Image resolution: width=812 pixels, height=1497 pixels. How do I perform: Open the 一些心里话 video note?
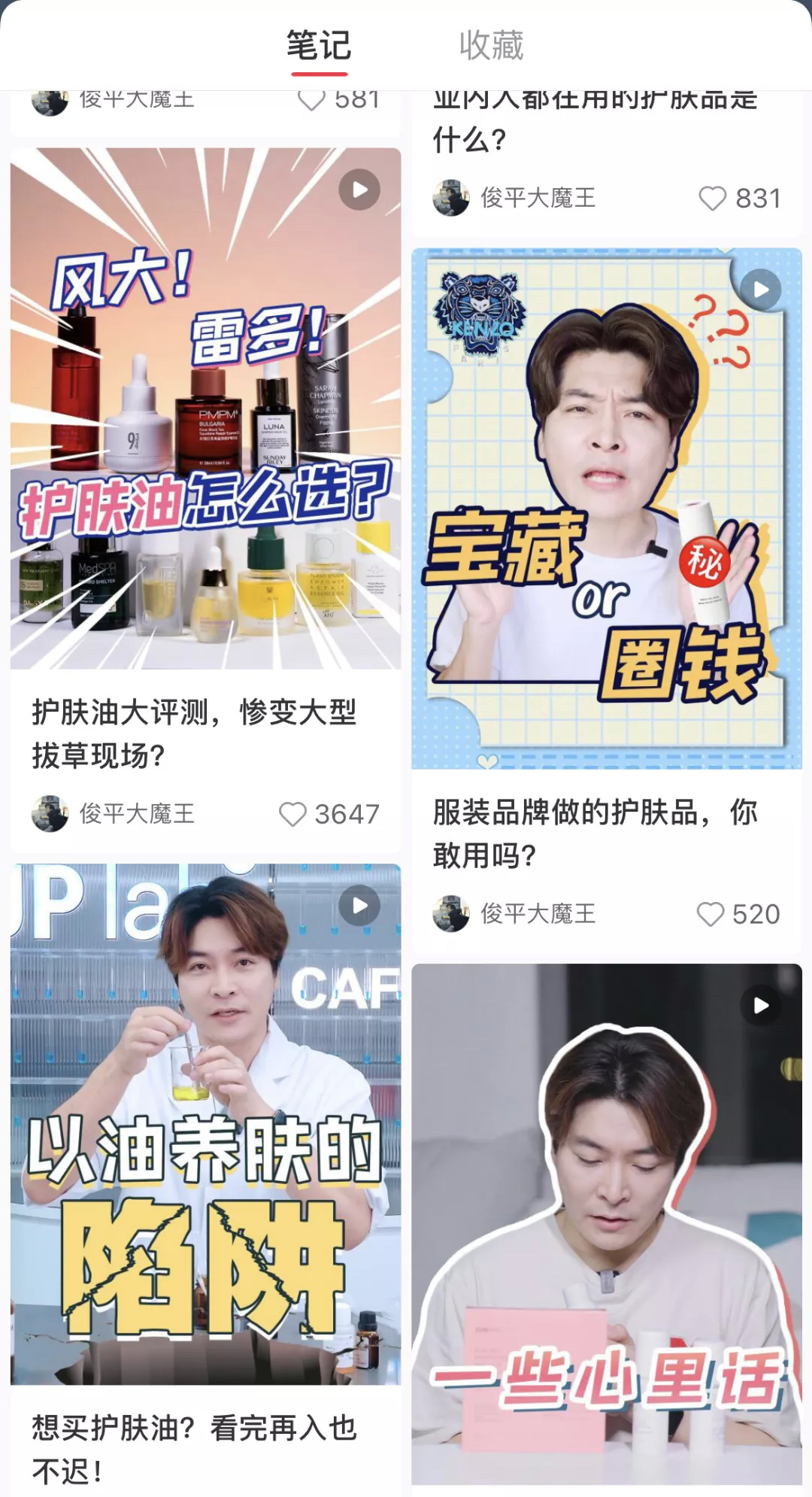point(606,1224)
